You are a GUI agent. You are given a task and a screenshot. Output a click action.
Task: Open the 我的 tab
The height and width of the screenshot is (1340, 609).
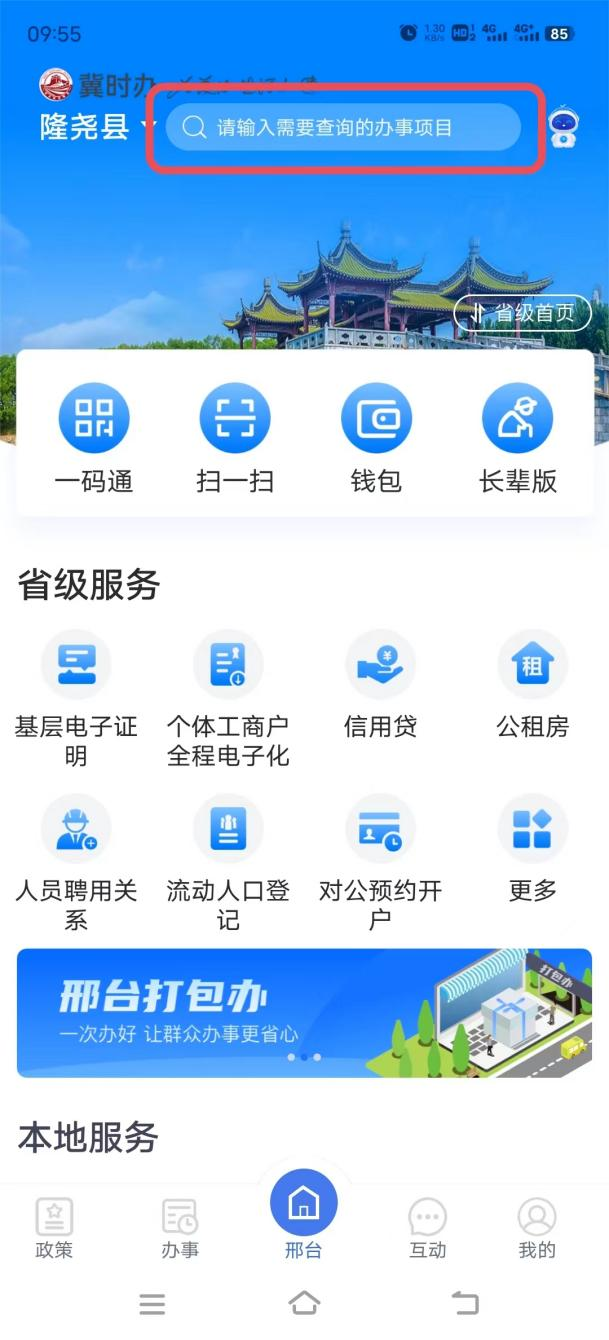537,1228
